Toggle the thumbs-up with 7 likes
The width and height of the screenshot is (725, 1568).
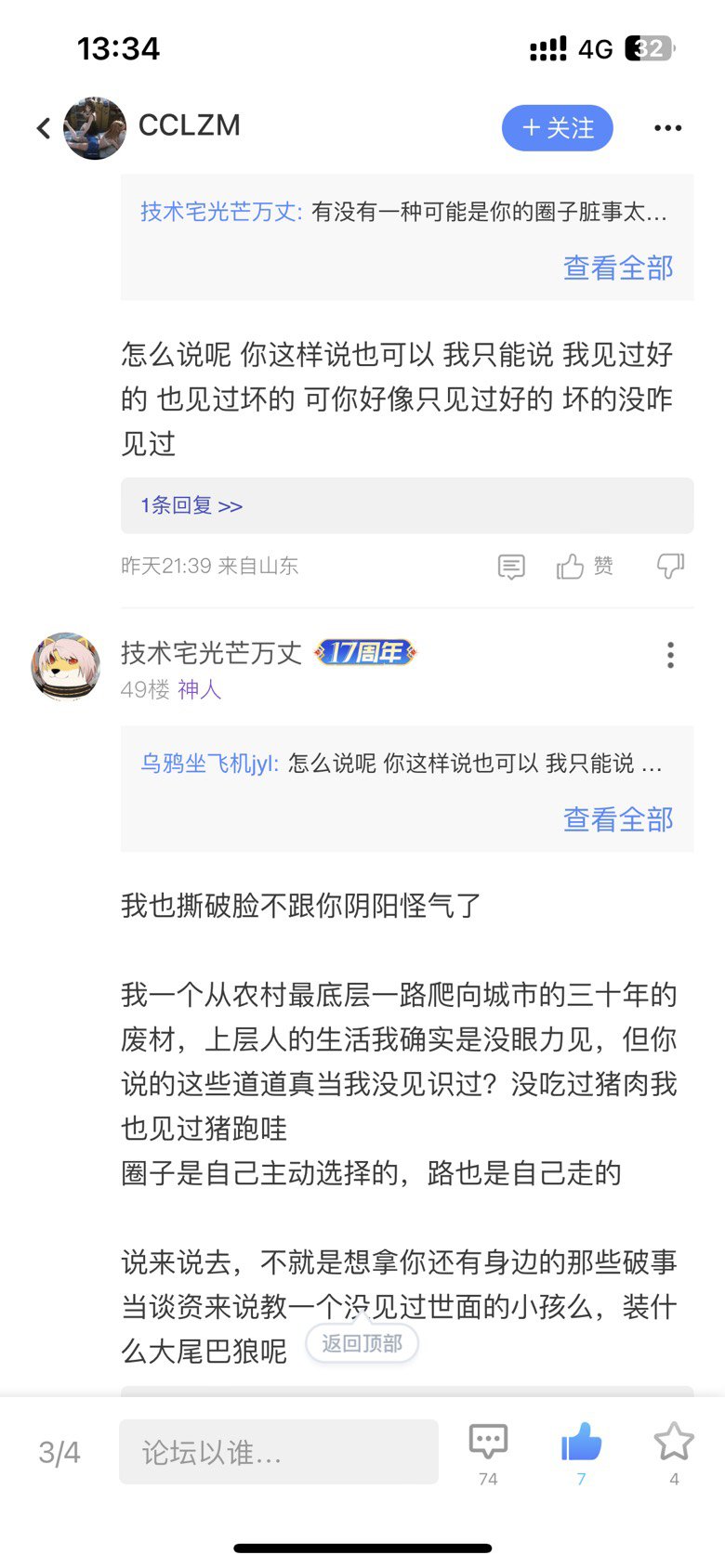582,1452
